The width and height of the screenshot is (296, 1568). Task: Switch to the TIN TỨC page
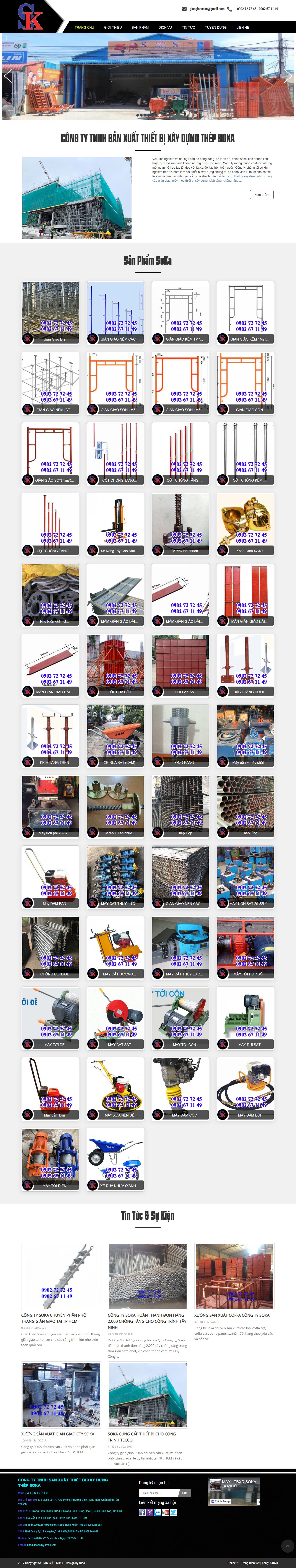[189, 27]
